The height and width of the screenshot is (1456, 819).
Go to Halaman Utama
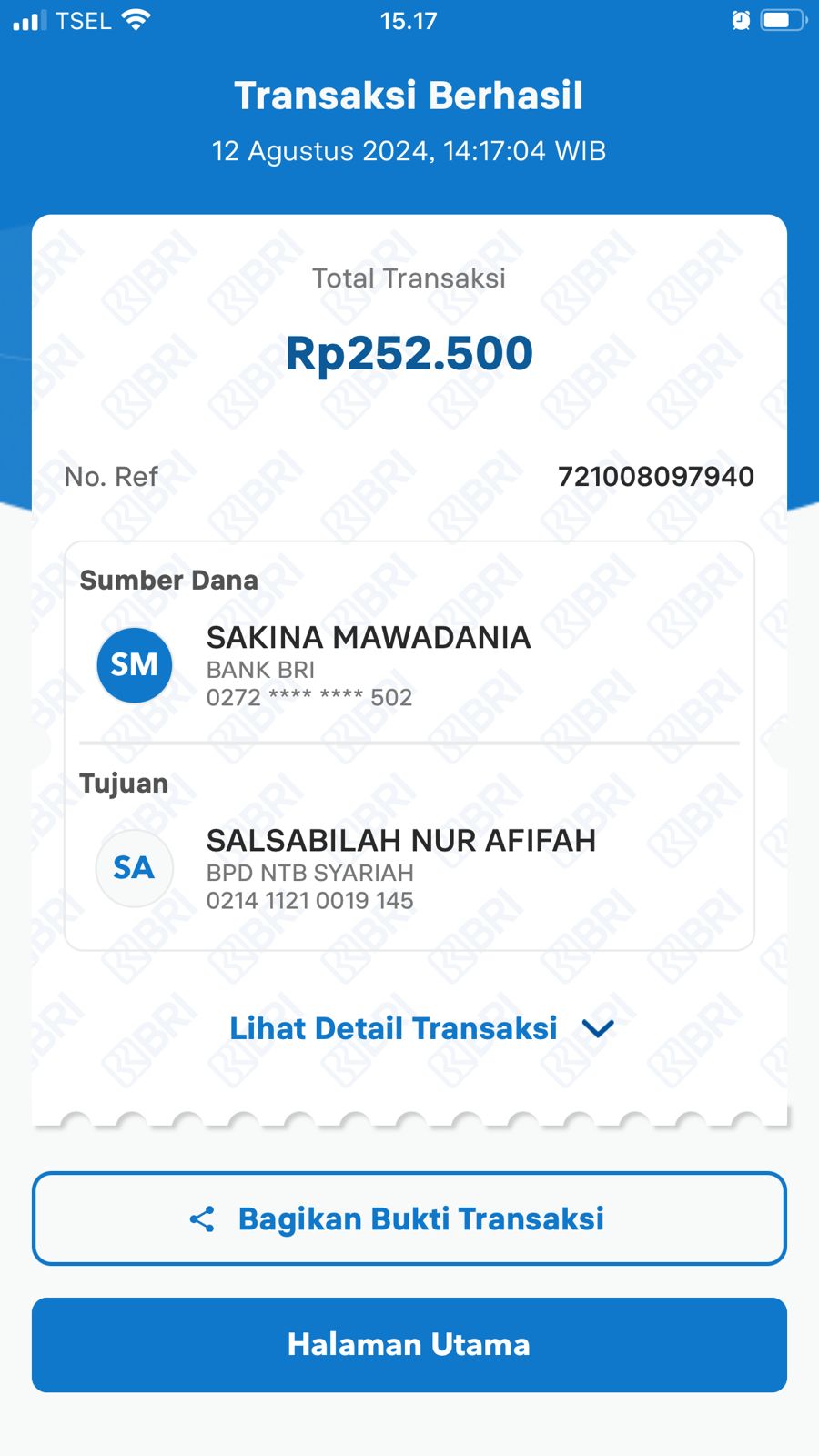pyautogui.click(x=409, y=1345)
